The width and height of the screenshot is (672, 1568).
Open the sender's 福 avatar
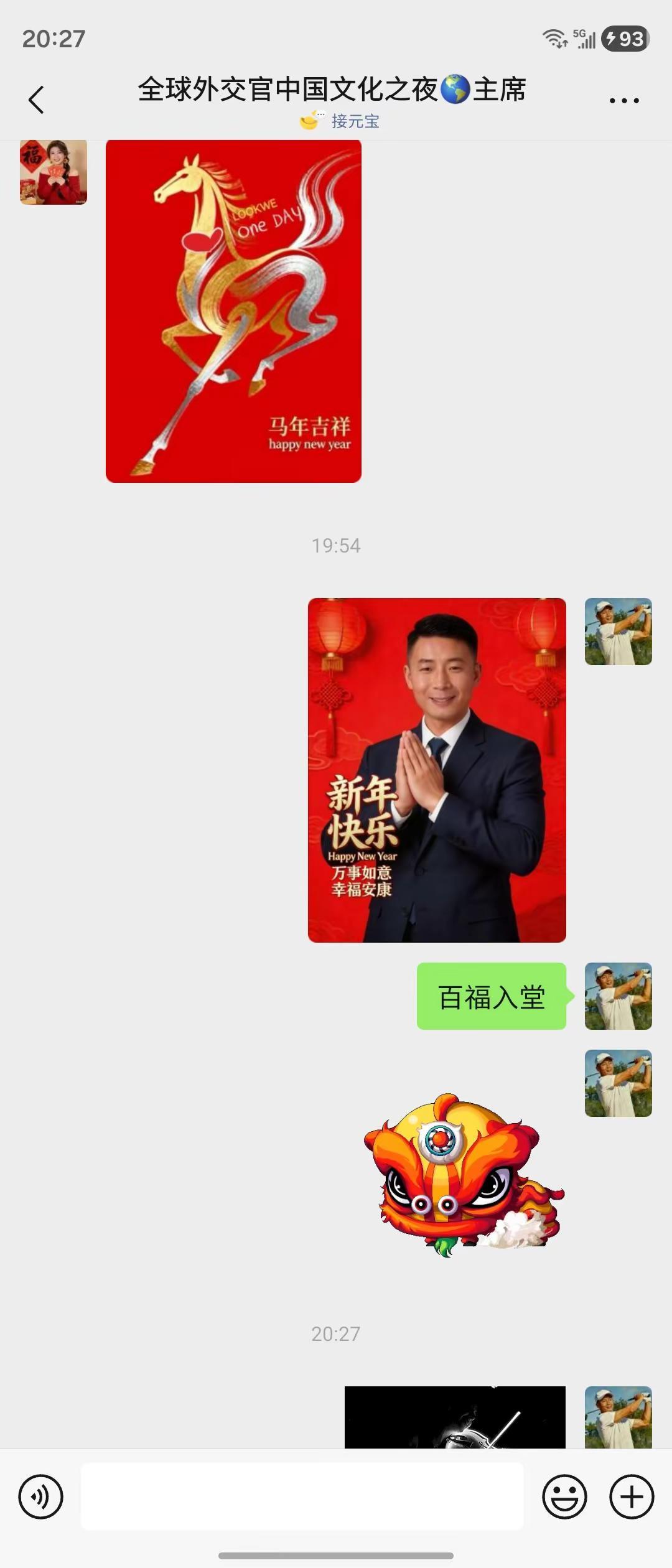click(53, 172)
